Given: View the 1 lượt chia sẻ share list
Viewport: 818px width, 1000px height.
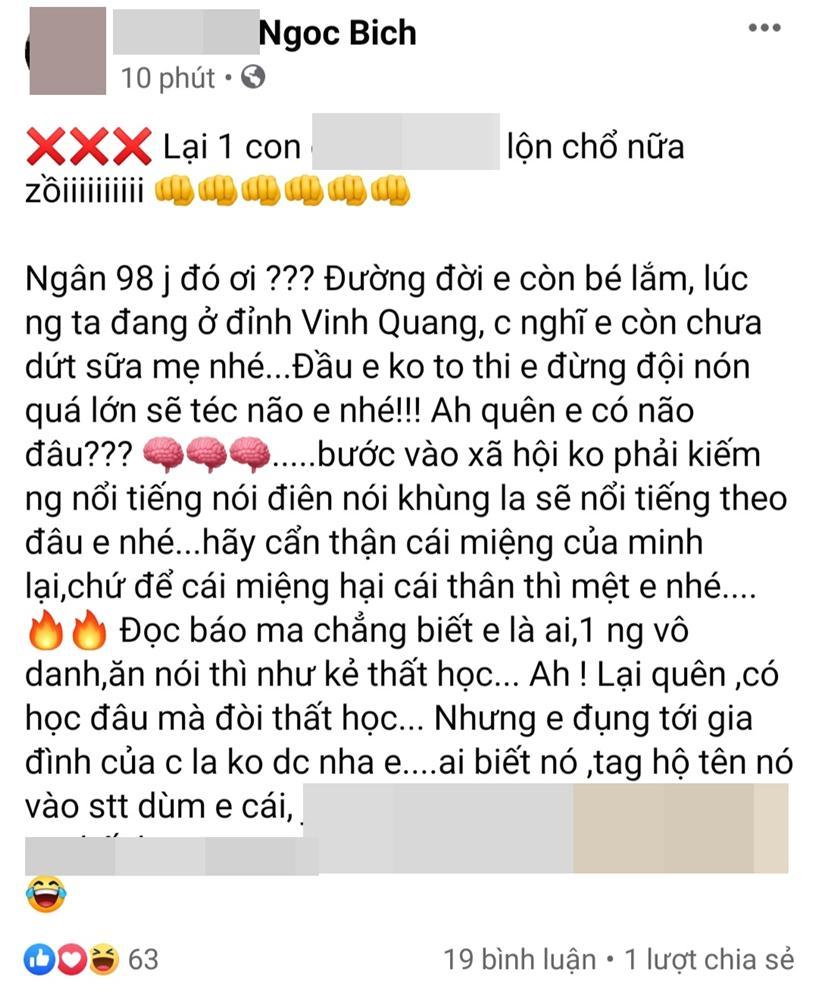Looking at the screenshot, I should pos(709,960).
